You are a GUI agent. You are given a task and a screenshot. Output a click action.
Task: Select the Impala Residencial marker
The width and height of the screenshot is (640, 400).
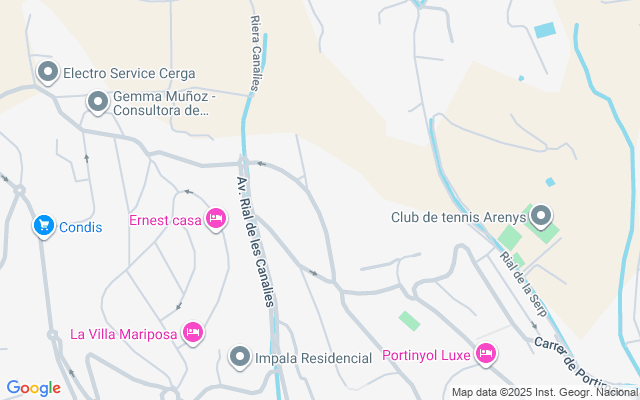click(240, 356)
